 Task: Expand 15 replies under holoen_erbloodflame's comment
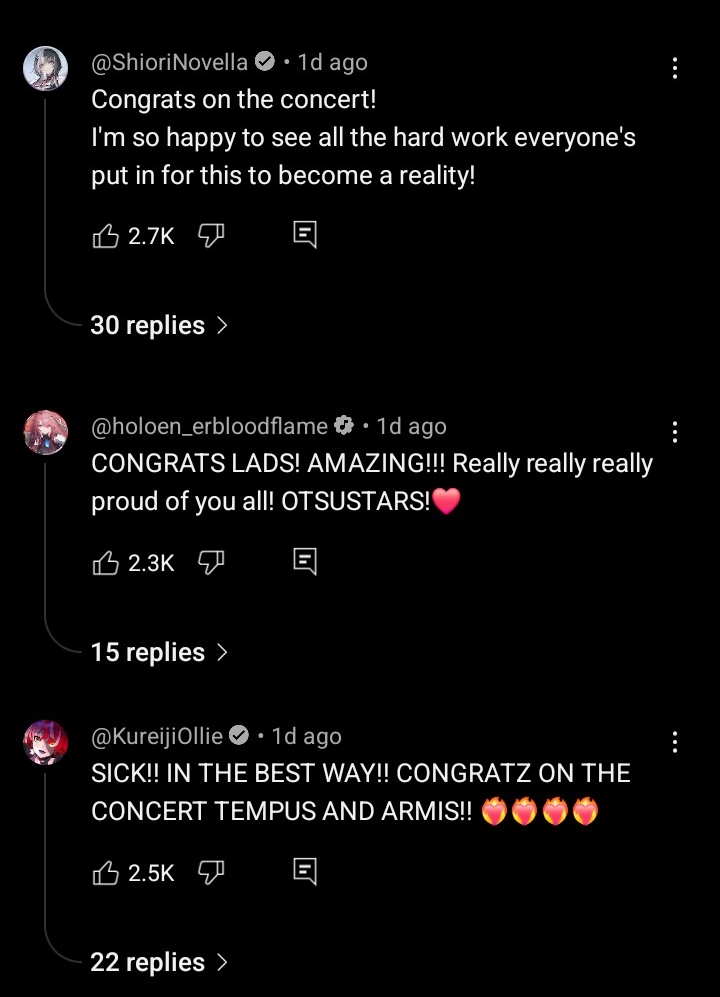[159, 653]
